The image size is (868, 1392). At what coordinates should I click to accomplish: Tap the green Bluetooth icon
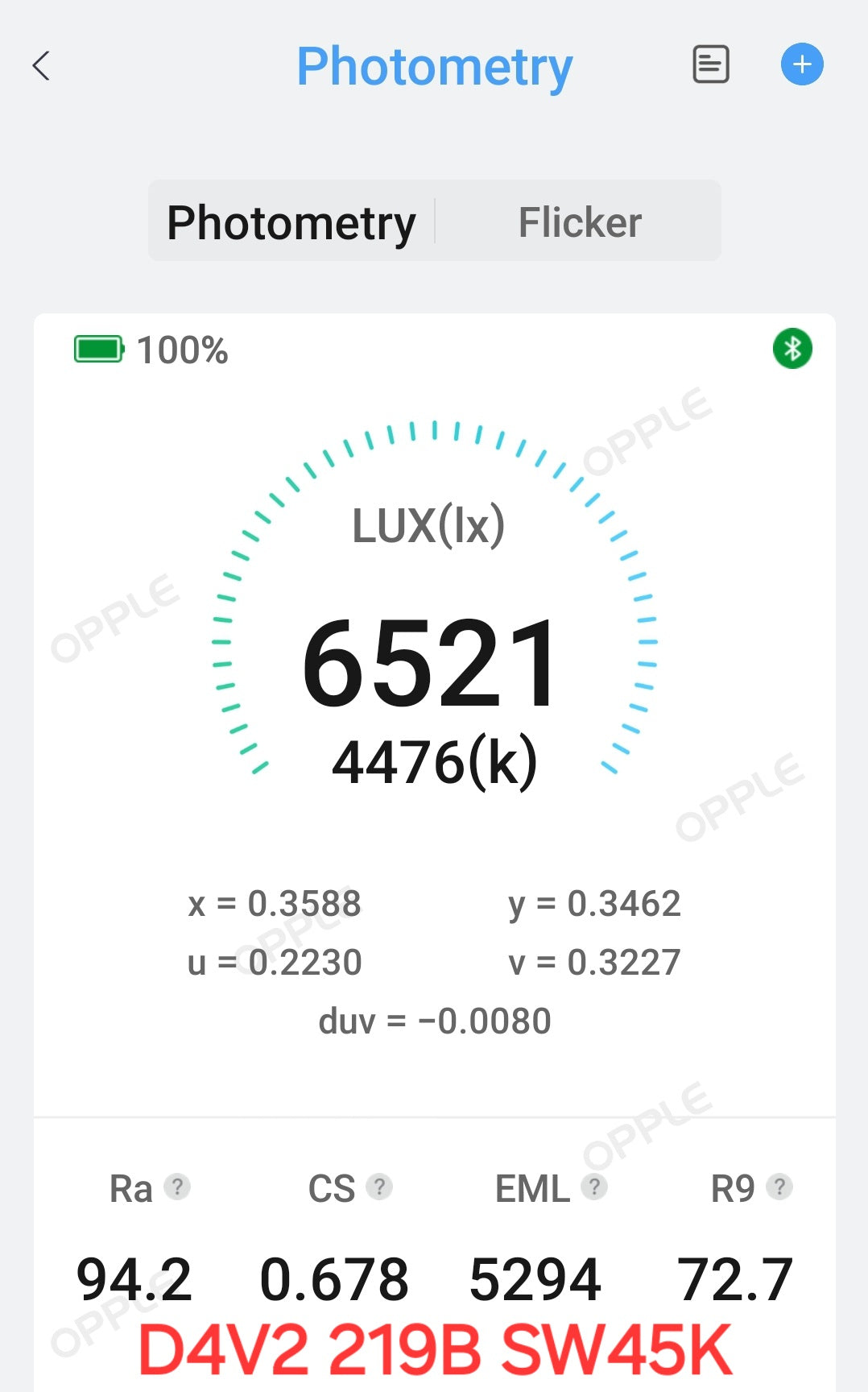pos(792,349)
